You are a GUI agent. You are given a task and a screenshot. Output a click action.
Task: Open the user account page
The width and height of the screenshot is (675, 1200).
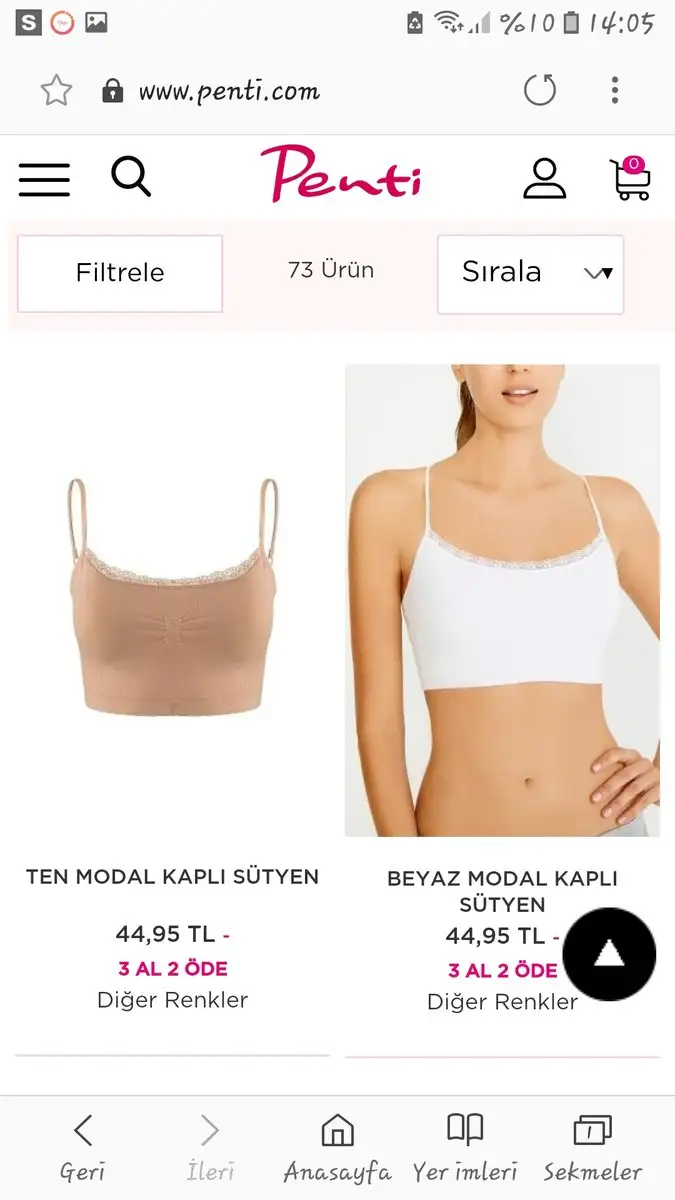click(x=544, y=179)
